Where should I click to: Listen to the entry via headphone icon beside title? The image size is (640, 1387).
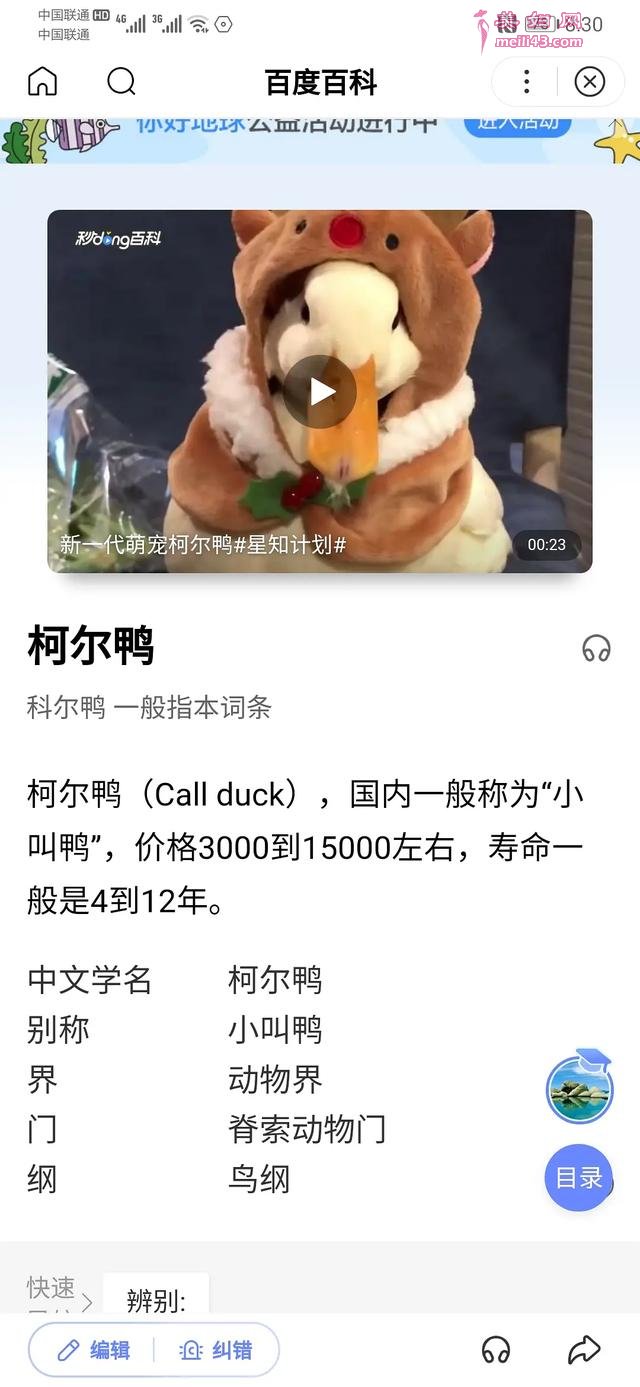pos(596,649)
